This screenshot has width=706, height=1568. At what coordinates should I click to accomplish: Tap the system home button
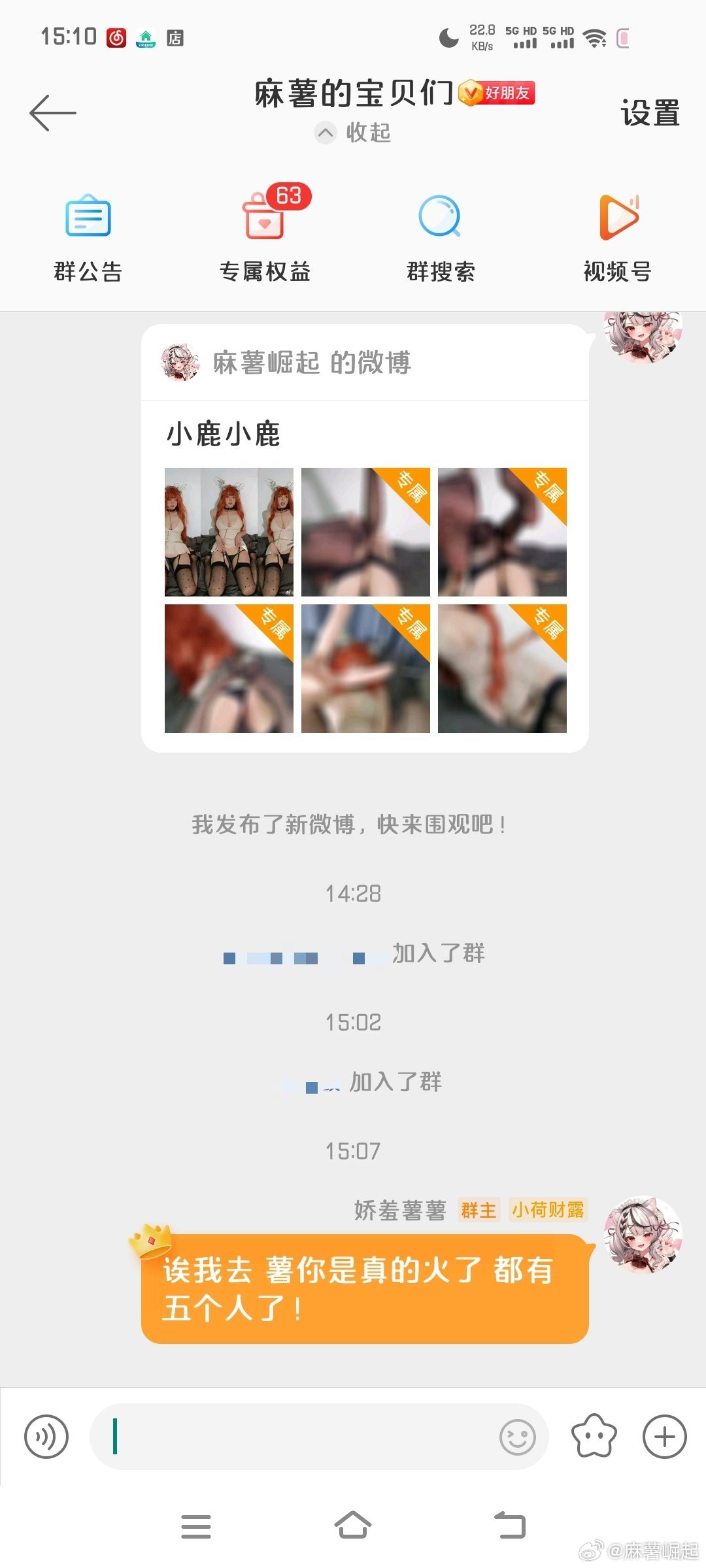(353, 1527)
